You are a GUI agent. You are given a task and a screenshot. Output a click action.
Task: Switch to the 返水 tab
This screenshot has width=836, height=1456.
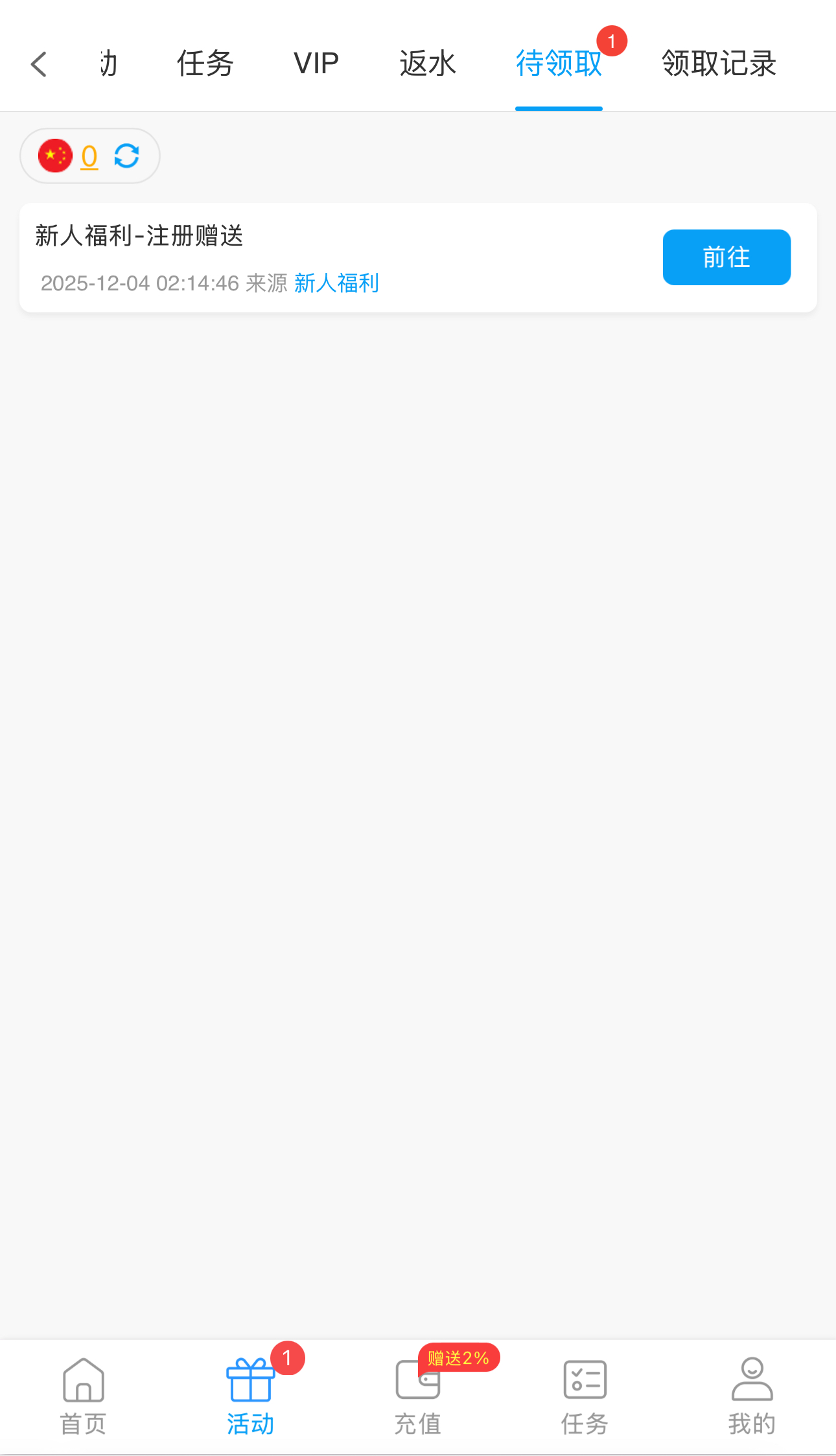tap(428, 64)
